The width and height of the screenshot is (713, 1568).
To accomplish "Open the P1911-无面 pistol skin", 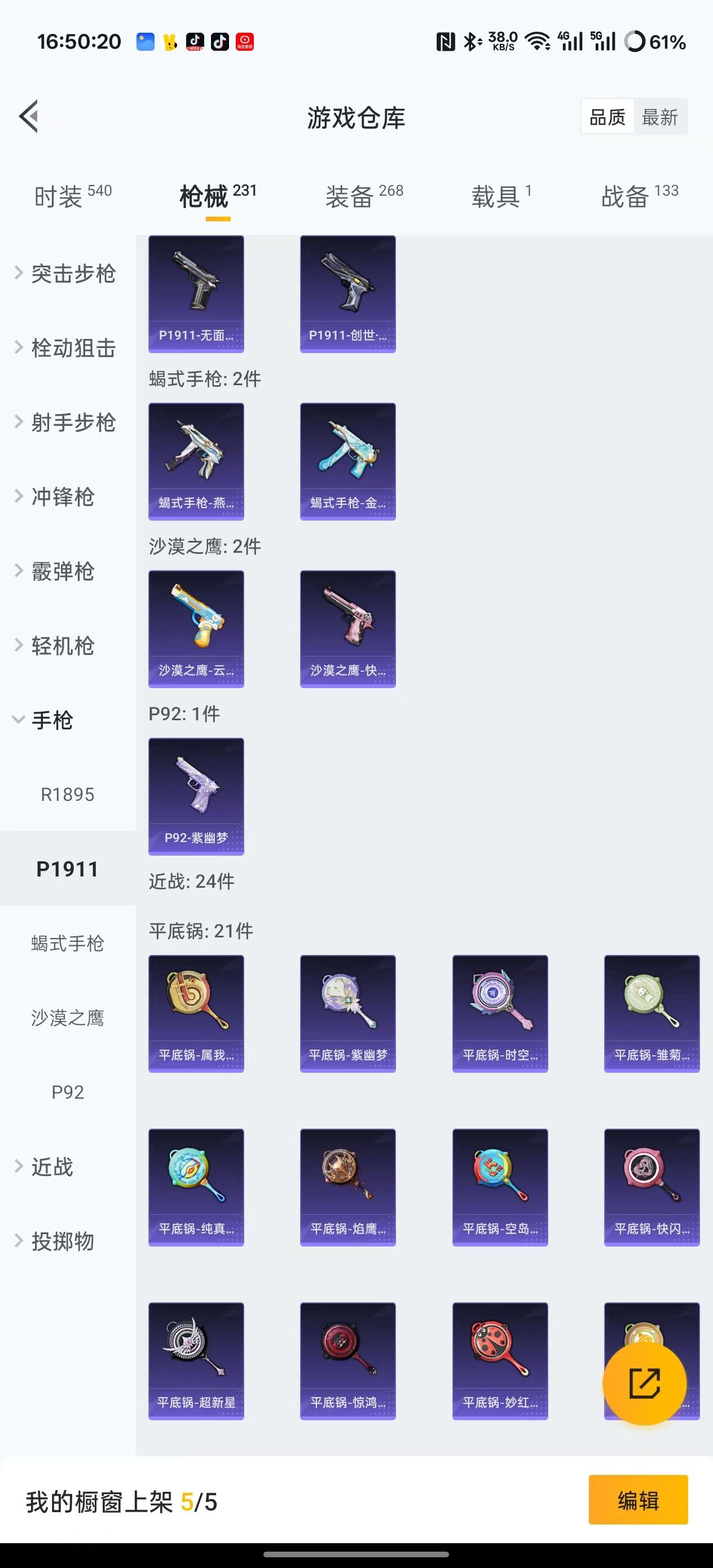I will pos(196,294).
